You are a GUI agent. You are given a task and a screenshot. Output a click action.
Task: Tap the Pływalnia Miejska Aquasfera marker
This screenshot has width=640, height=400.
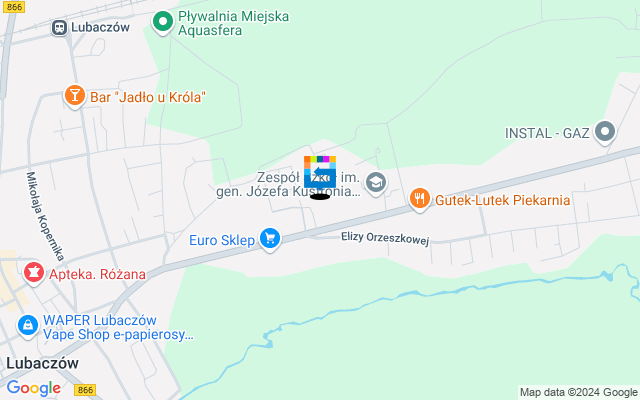point(162,20)
